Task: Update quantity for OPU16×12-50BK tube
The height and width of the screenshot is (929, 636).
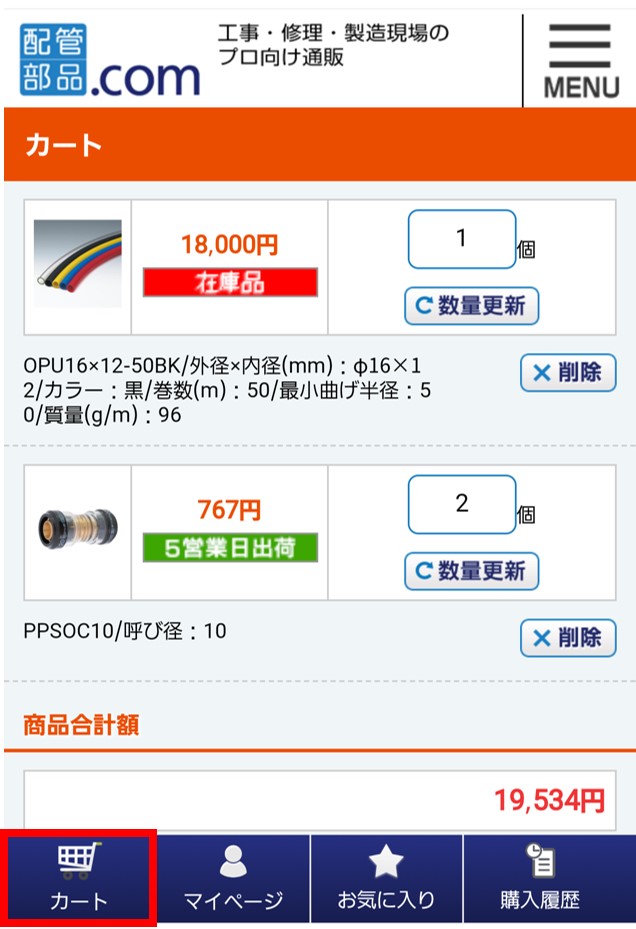Action: tap(471, 306)
